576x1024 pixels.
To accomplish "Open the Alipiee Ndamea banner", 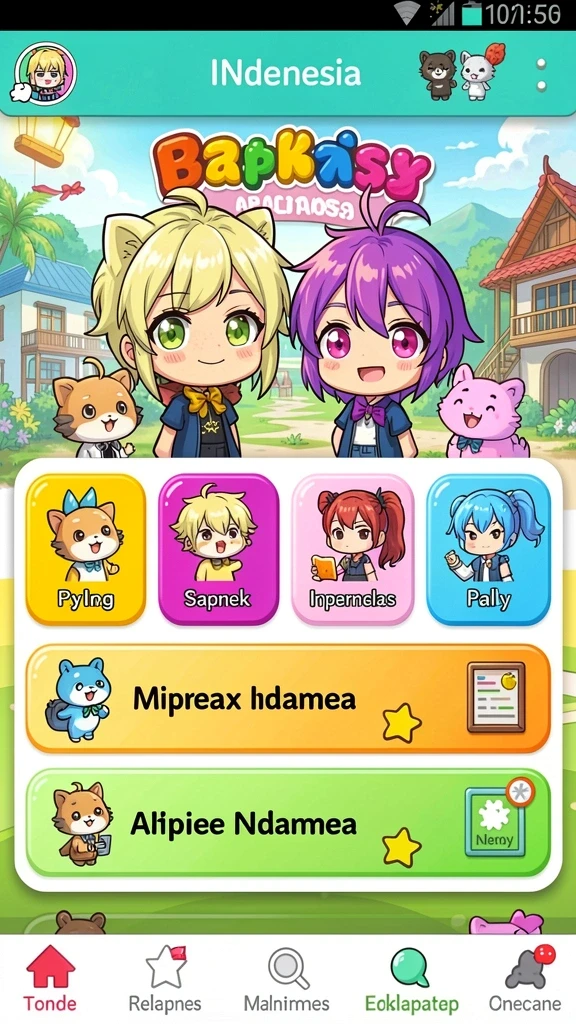I will (288, 822).
